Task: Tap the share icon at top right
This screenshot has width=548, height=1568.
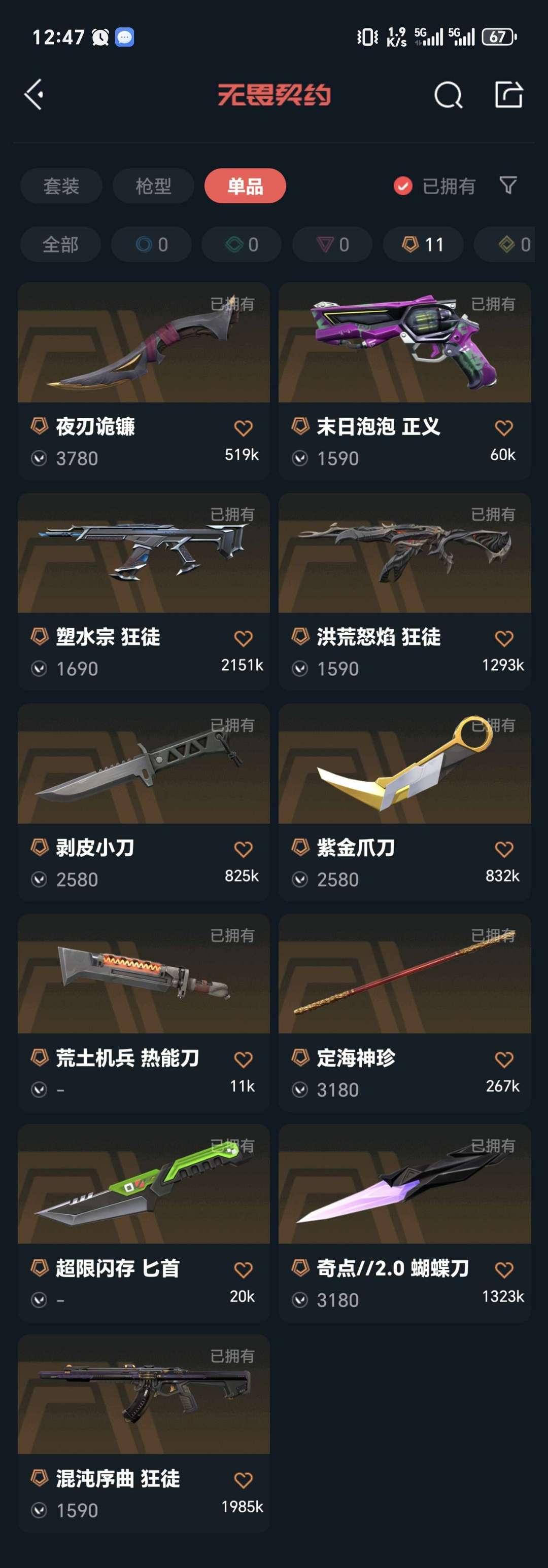Action: (x=509, y=94)
